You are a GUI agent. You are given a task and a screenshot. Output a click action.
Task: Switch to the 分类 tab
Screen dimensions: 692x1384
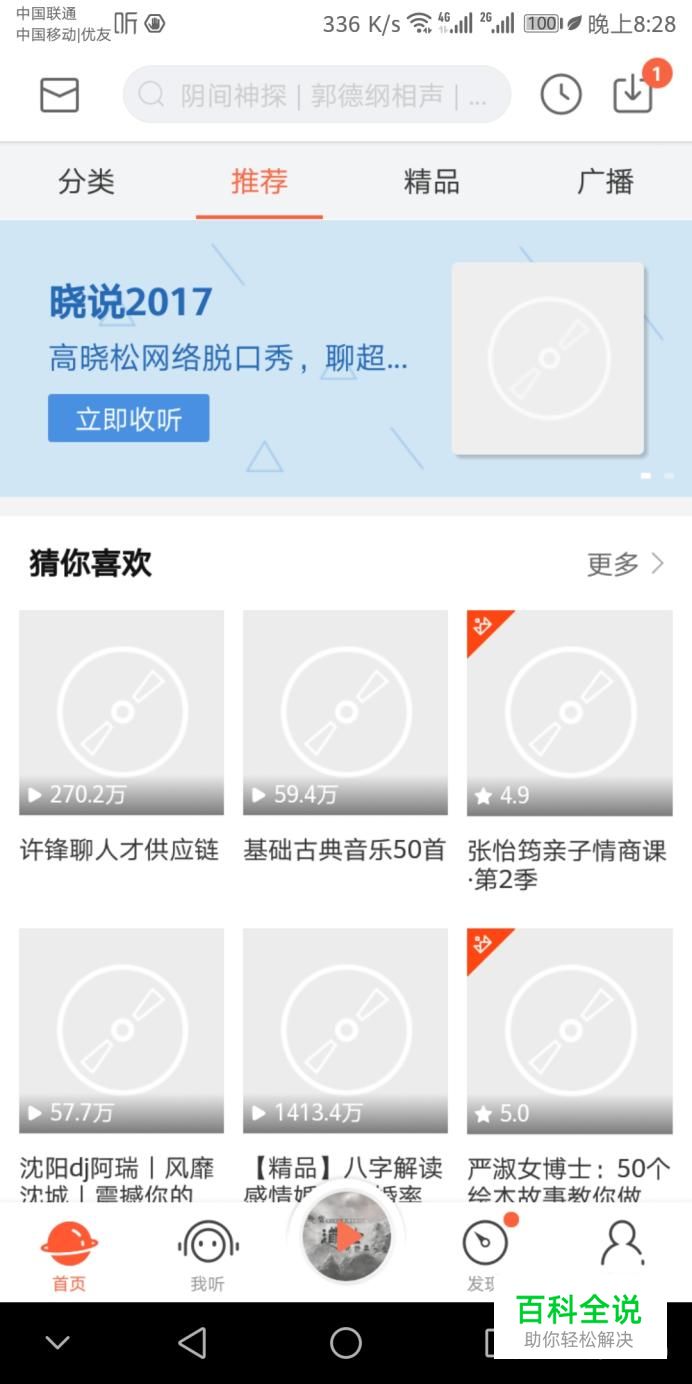pos(86,181)
